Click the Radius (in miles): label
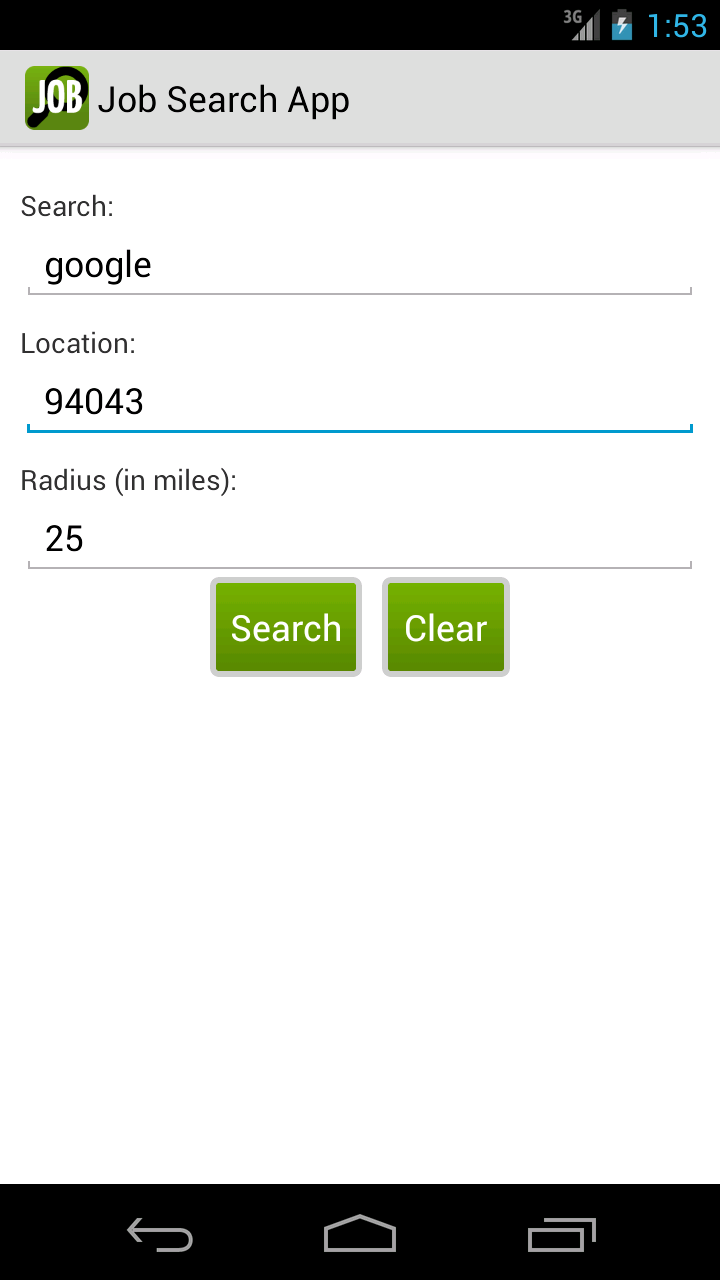Image resolution: width=720 pixels, height=1280 pixels. (x=130, y=481)
